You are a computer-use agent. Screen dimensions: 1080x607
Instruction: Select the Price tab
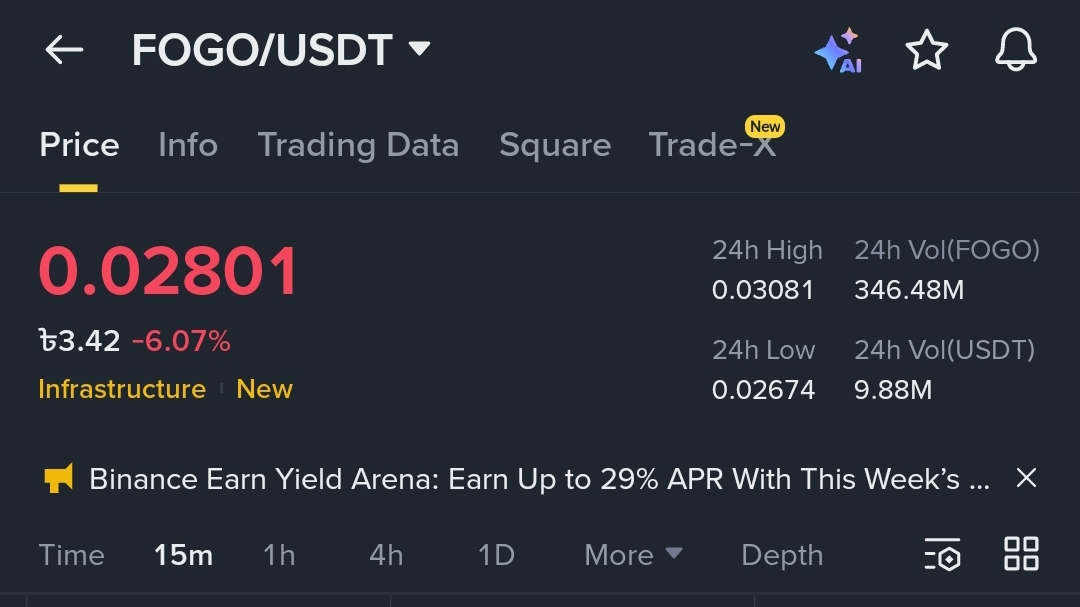pyautogui.click(x=79, y=145)
